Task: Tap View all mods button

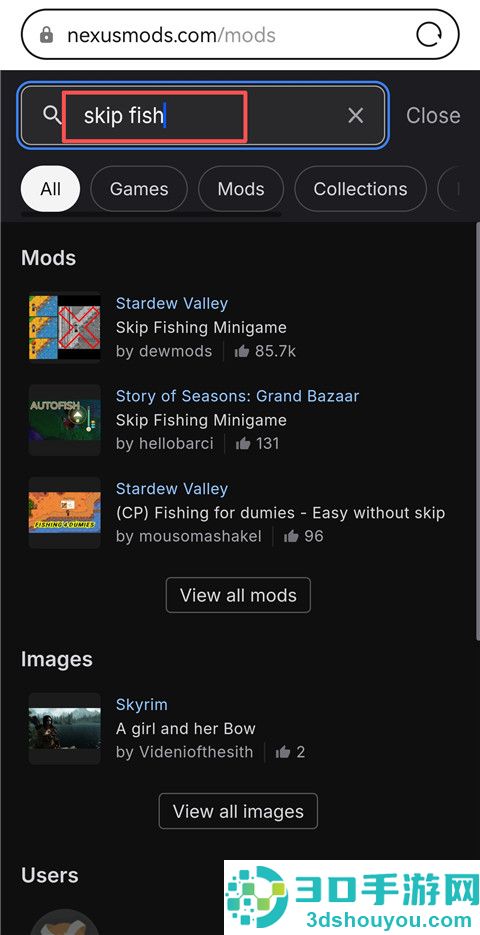Action: point(238,595)
